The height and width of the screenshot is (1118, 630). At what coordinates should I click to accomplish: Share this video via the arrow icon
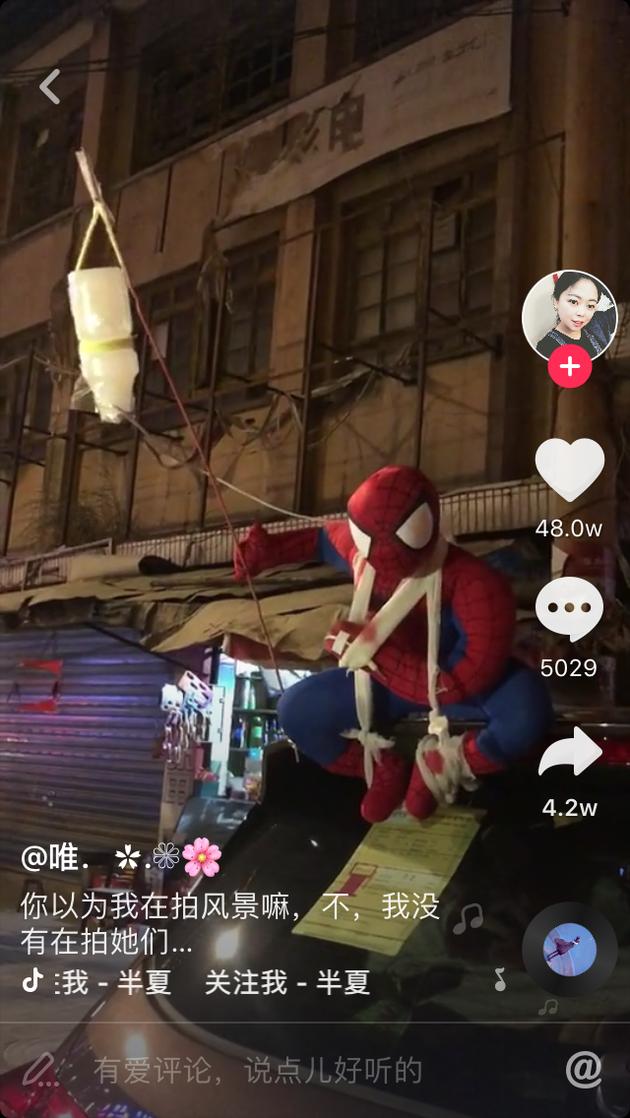(569, 752)
